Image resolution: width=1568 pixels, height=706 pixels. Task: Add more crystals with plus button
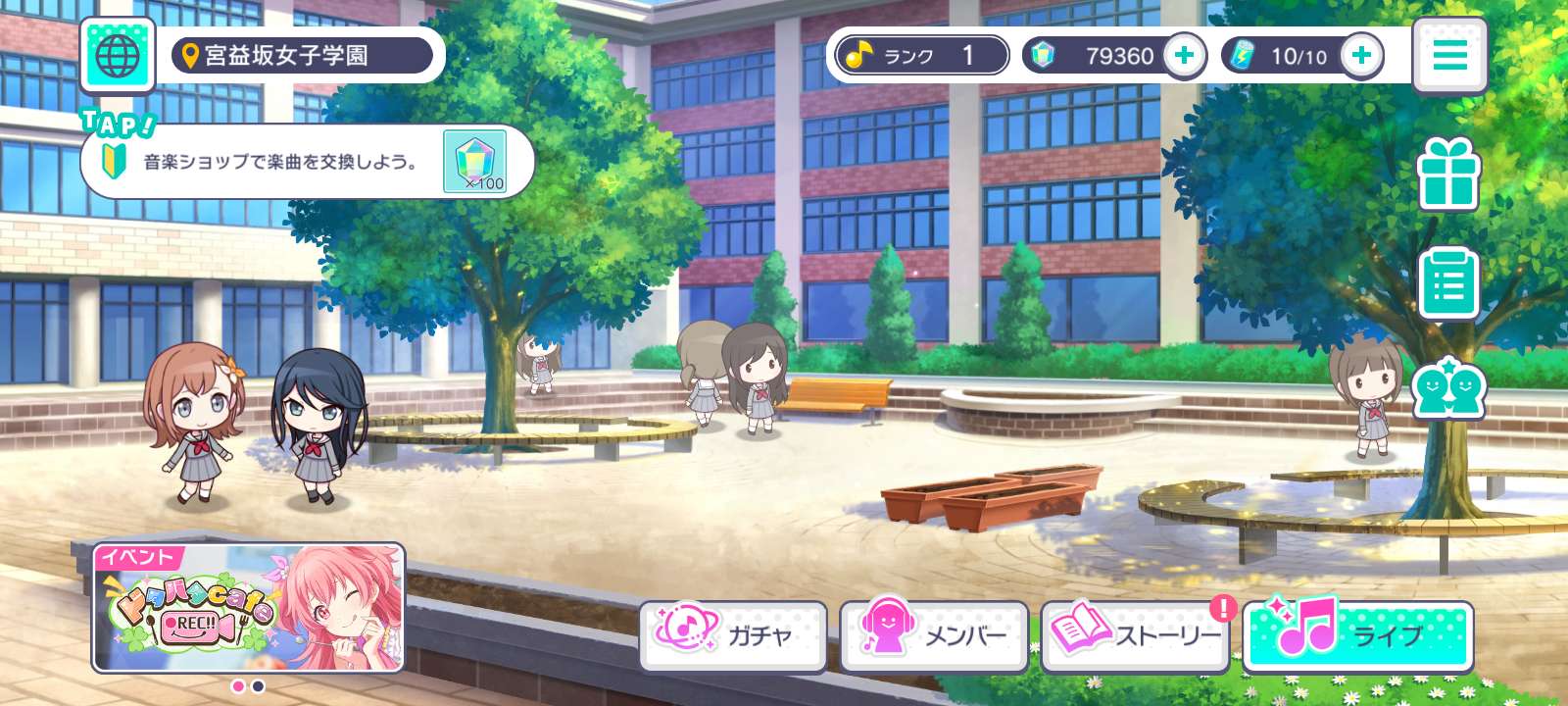(1184, 56)
